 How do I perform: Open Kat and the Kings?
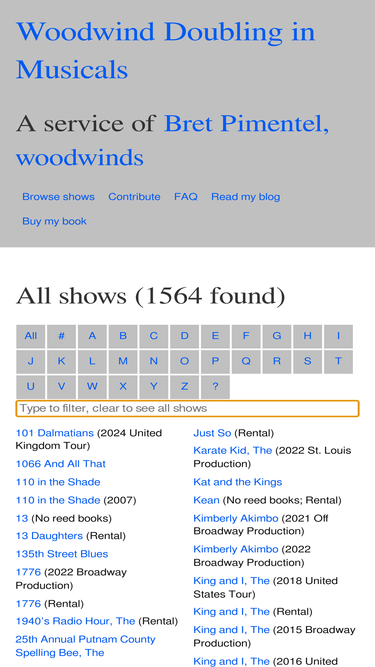pos(238,482)
